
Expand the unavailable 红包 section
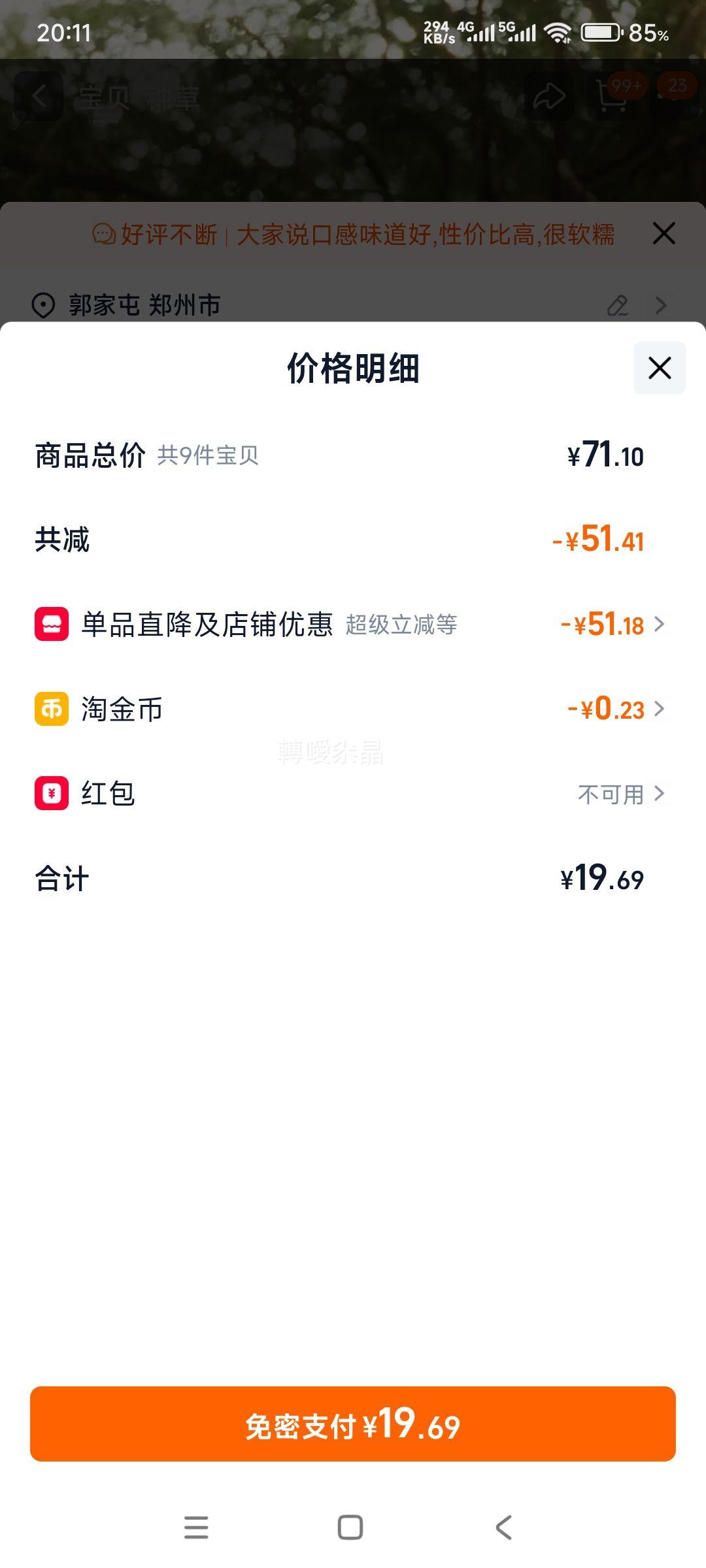click(660, 794)
